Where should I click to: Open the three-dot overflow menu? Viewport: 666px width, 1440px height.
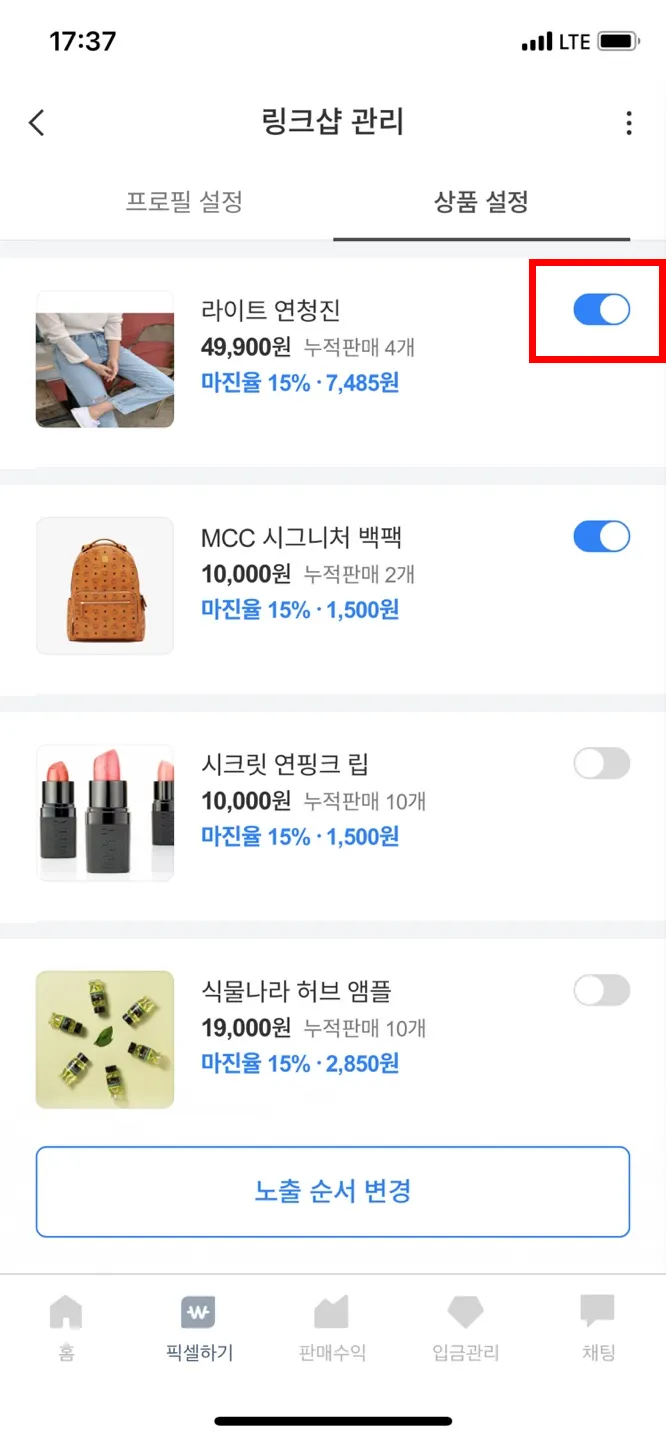tap(628, 123)
